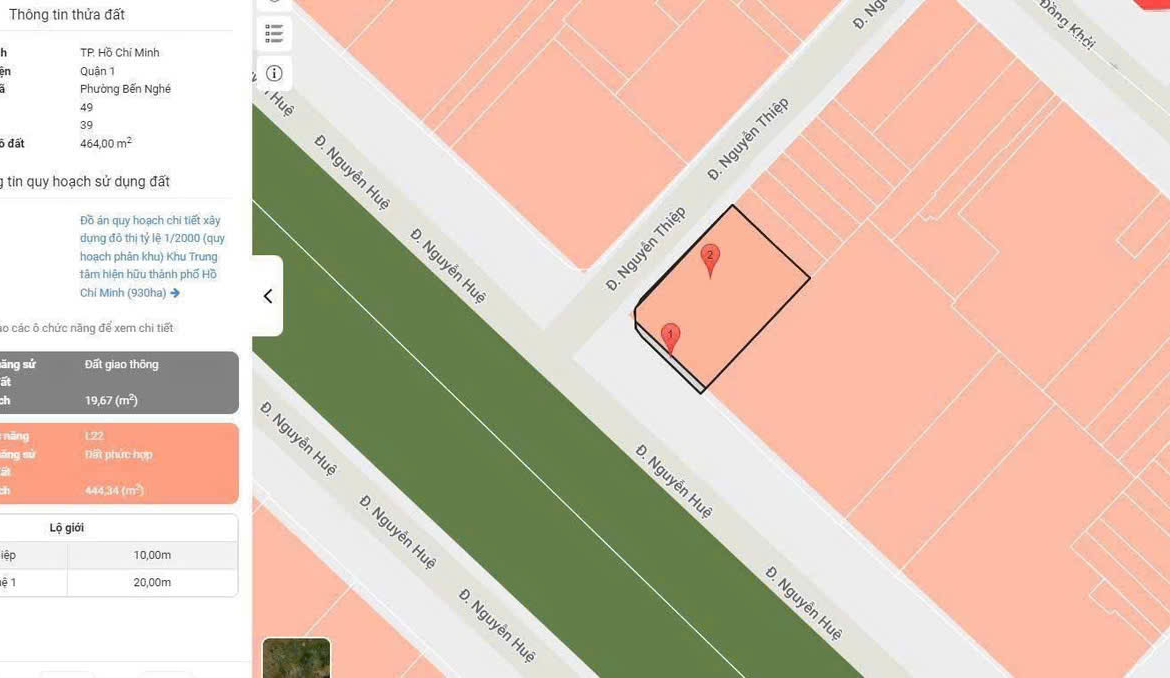Open the map legend list icon

click(x=274, y=34)
